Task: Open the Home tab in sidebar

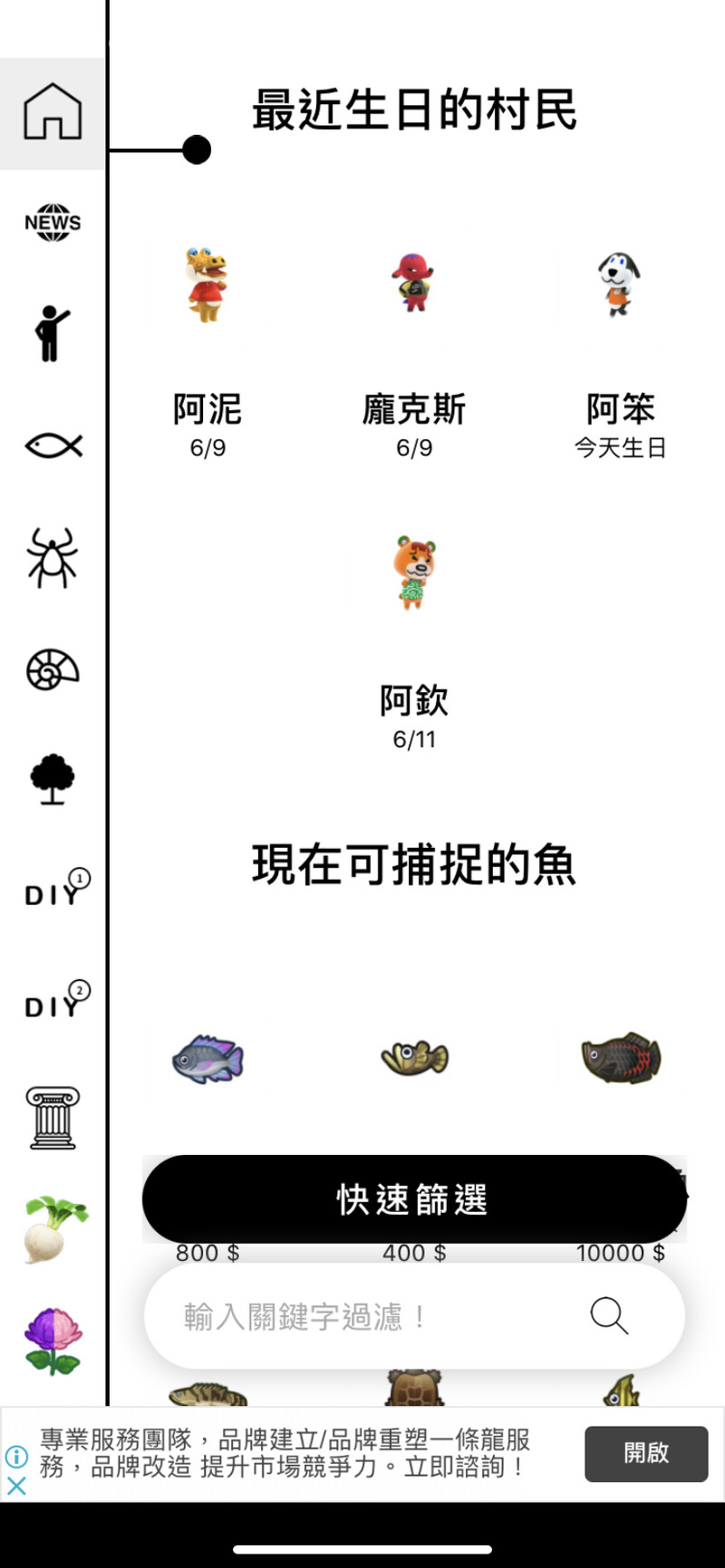Action: [x=53, y=112]
